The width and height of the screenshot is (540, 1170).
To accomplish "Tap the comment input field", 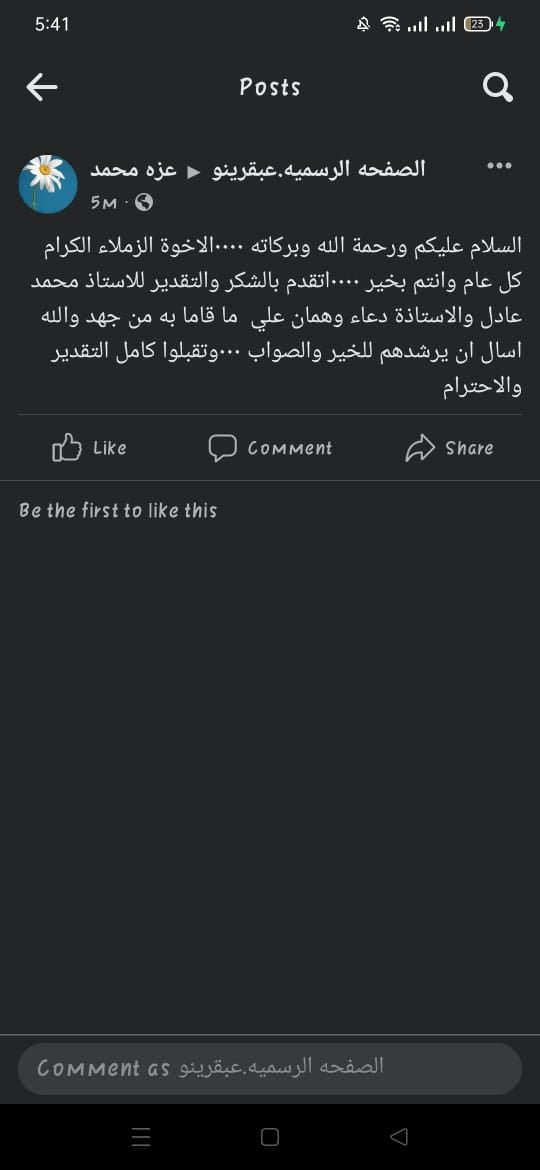I will [270, 1069].
